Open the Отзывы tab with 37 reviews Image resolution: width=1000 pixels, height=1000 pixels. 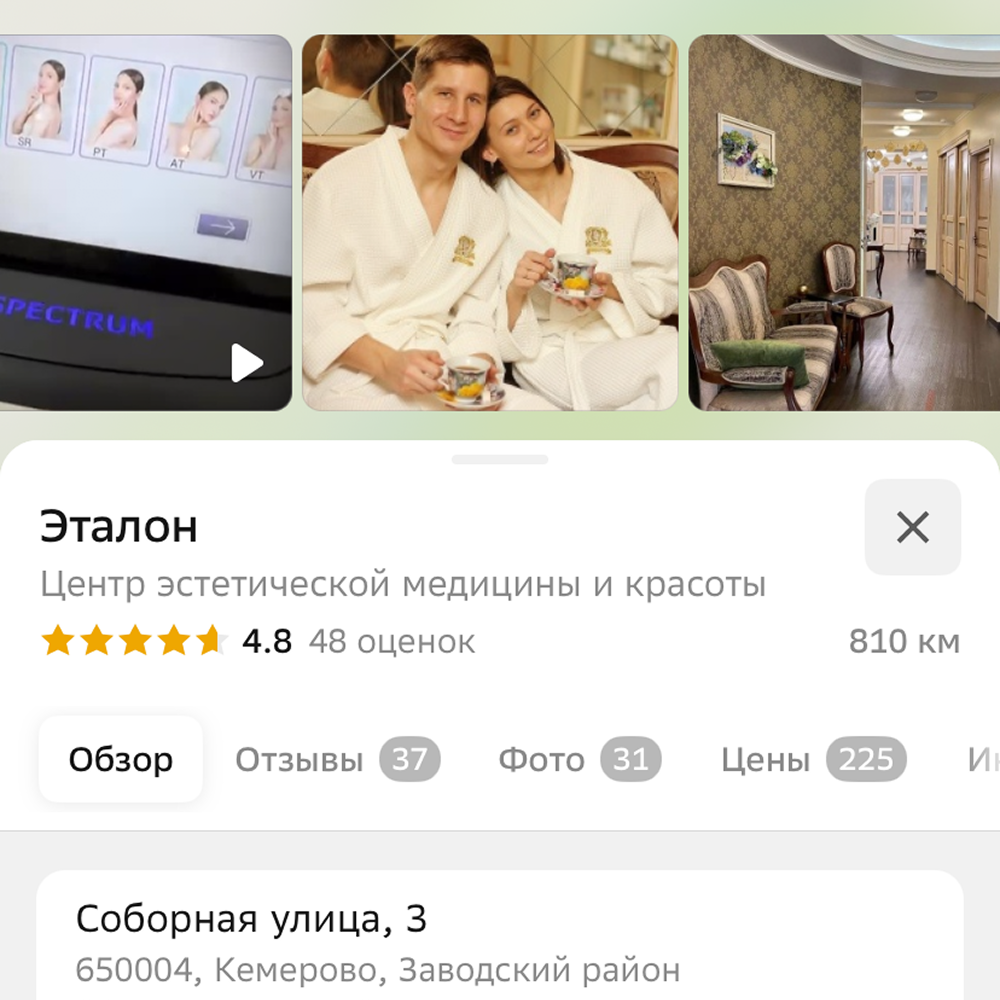tap(337, 760)
